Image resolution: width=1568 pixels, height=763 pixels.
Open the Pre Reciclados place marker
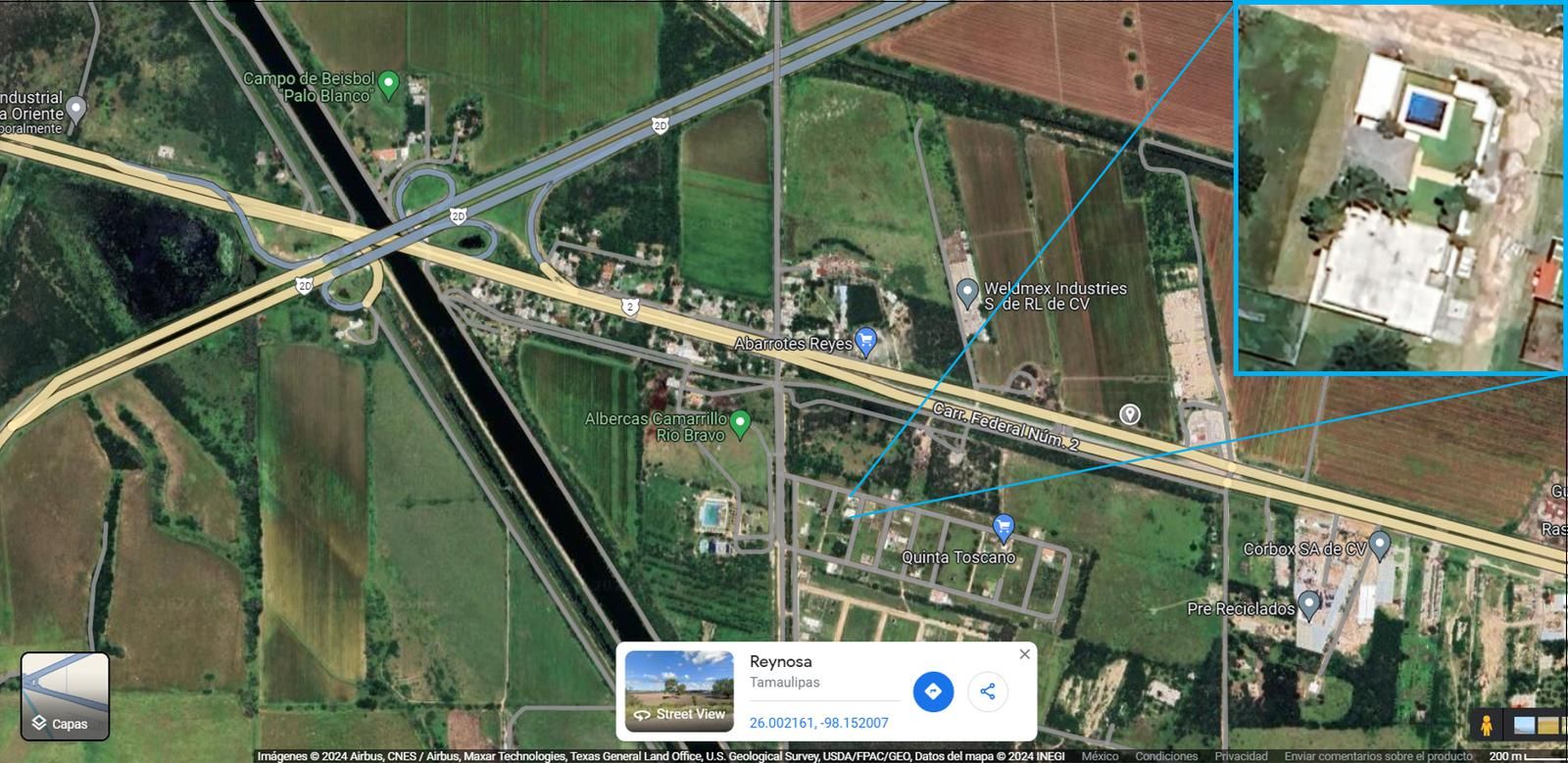pyautogui.click(x=1308, y=602)
